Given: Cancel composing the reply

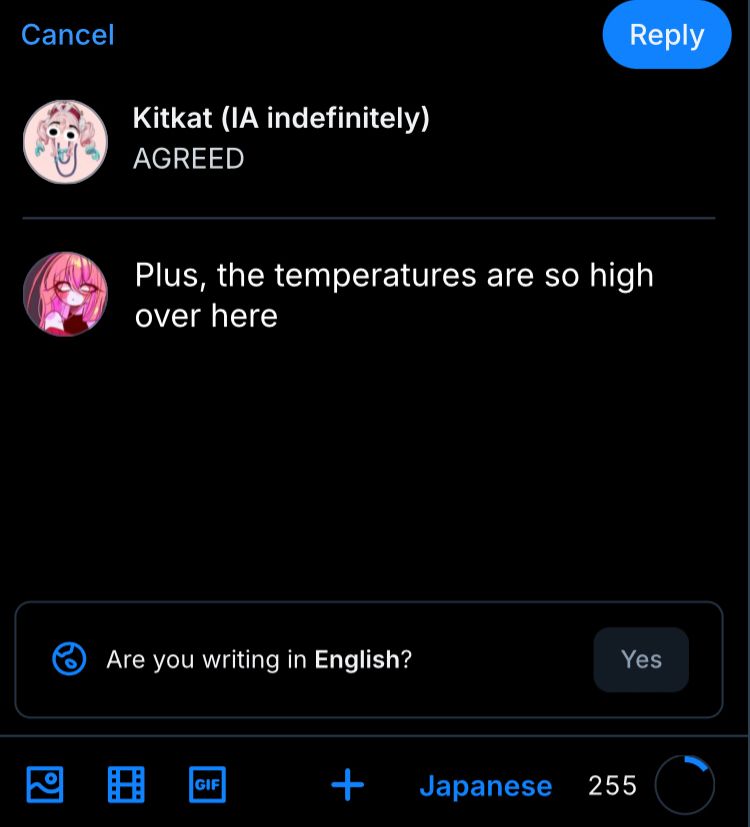Looking at the screenshot, I should [x=67, y=35].
